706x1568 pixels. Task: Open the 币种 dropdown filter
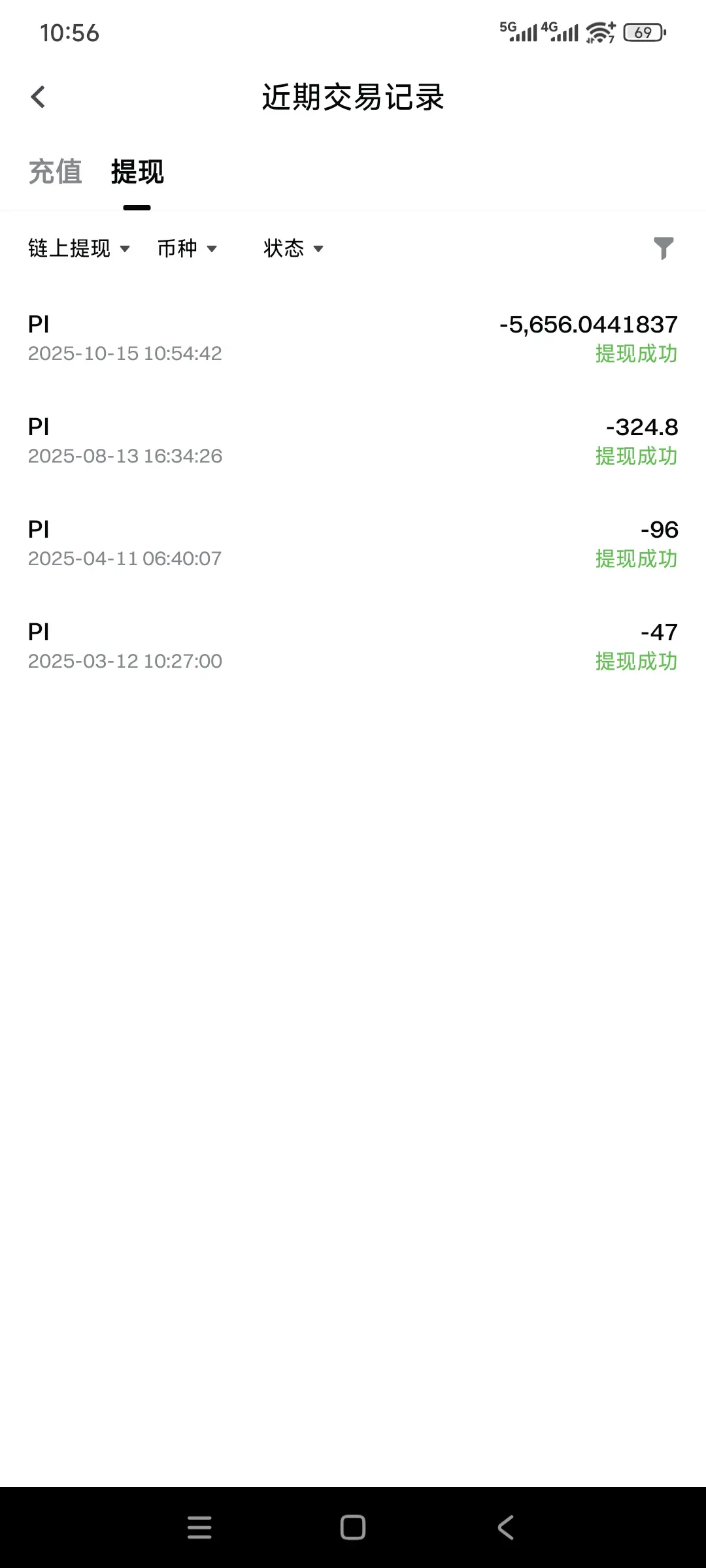point(187,249)
